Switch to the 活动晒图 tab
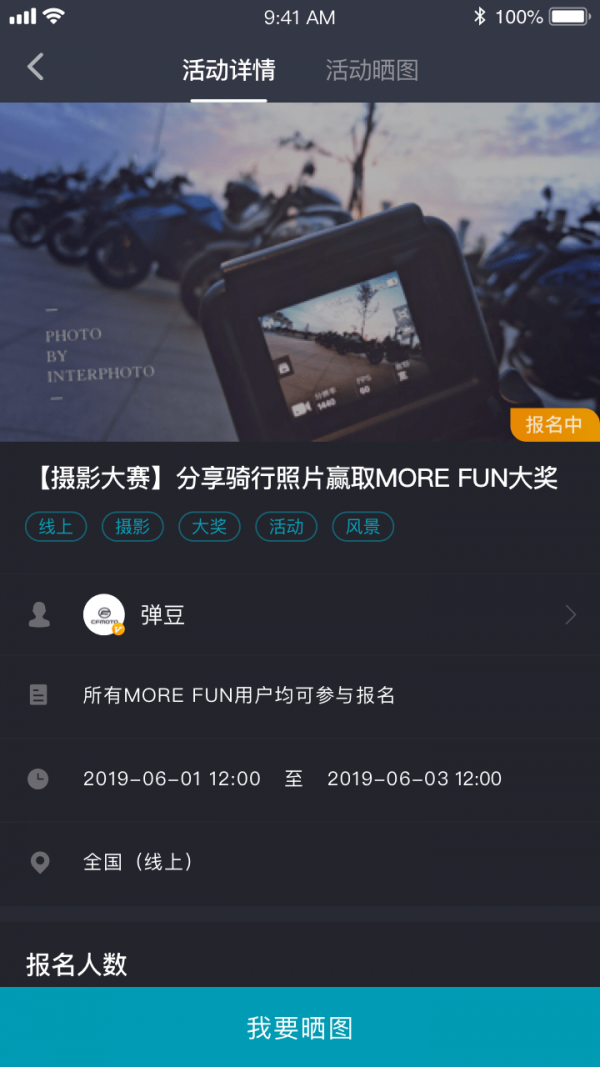The image size is (600, 1067). pyautogui.click(x=372, y=71)
